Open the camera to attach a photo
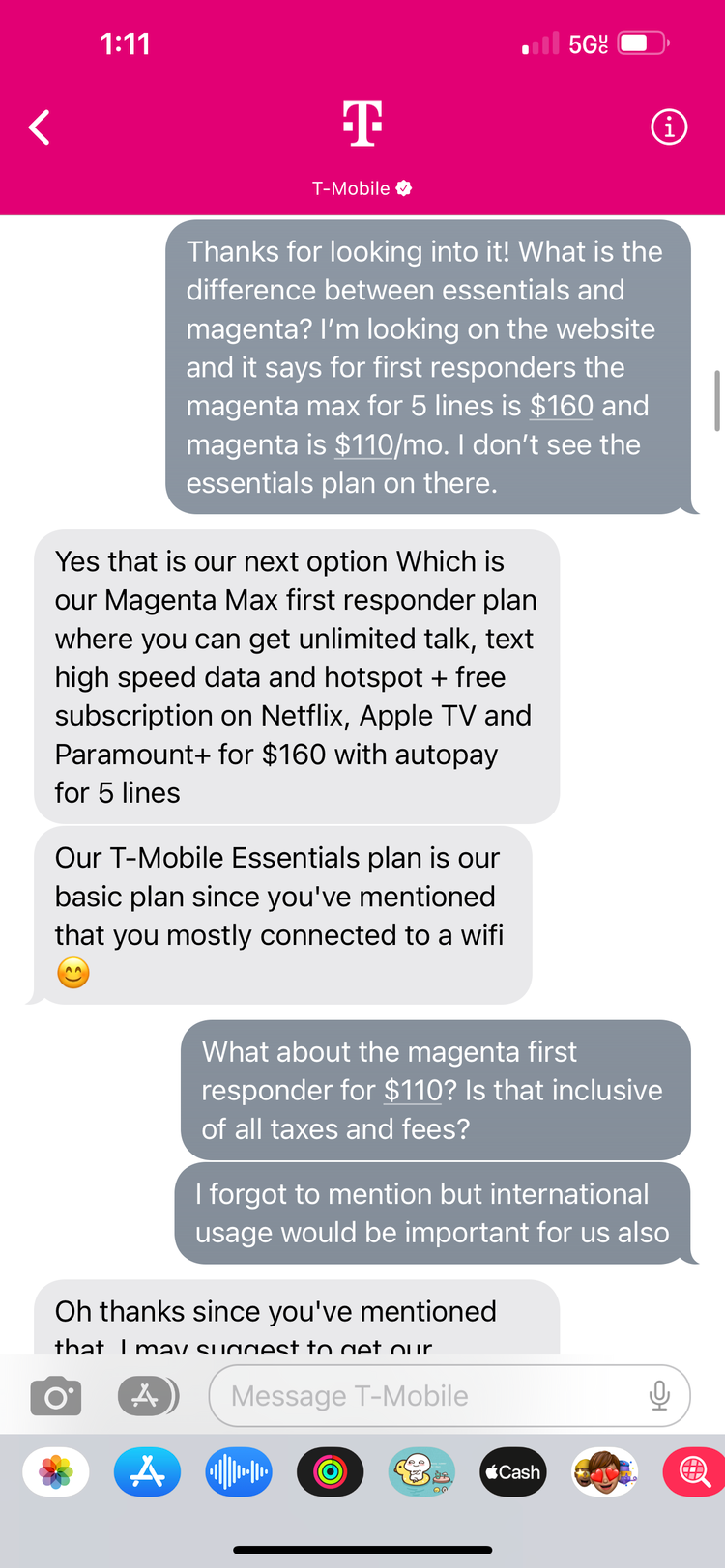 [x=55, y=1396]
